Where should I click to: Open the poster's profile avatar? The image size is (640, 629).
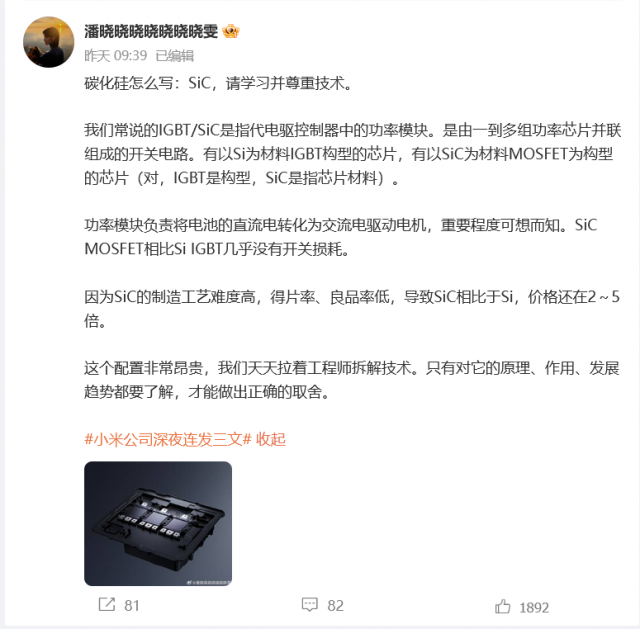[48, 42]
